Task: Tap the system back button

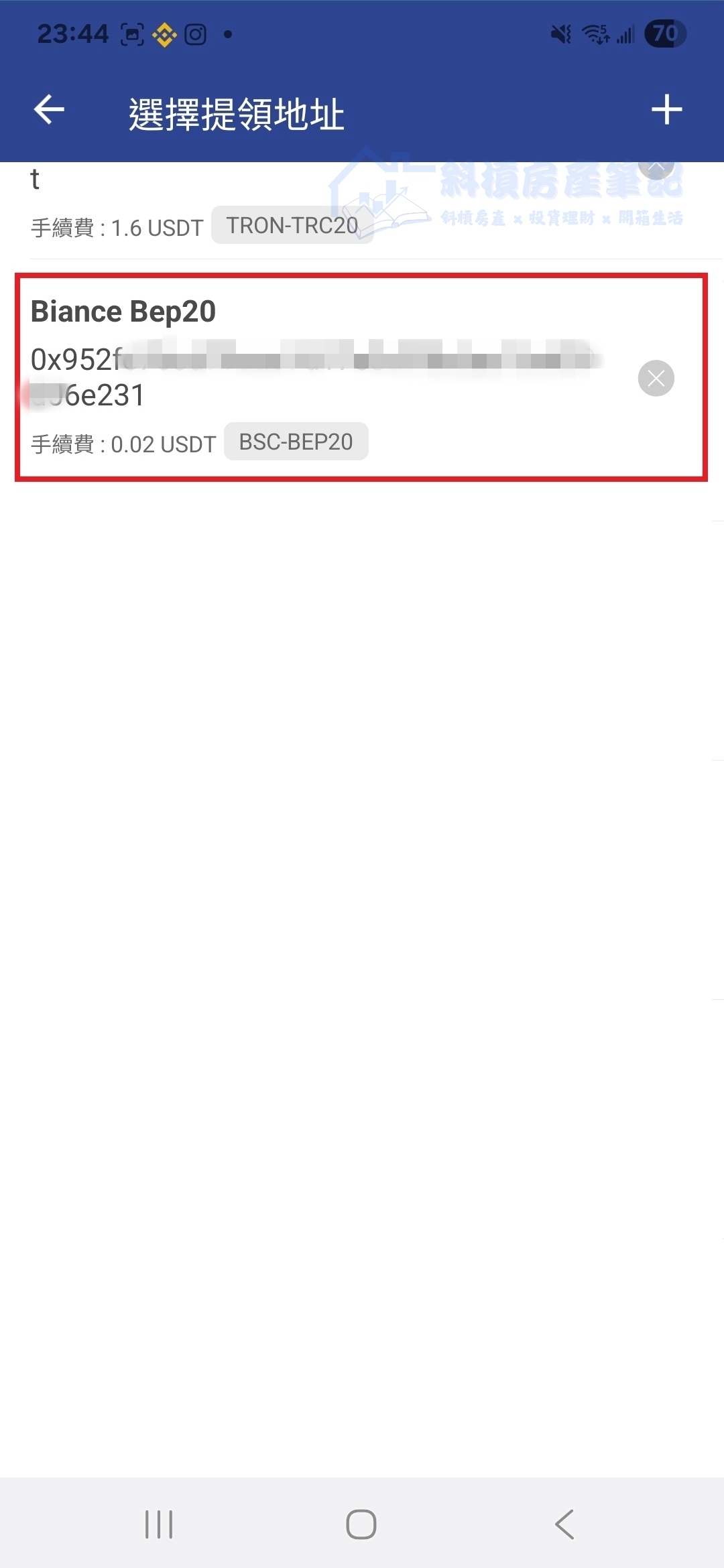Action: click(x=564, y=1524)
